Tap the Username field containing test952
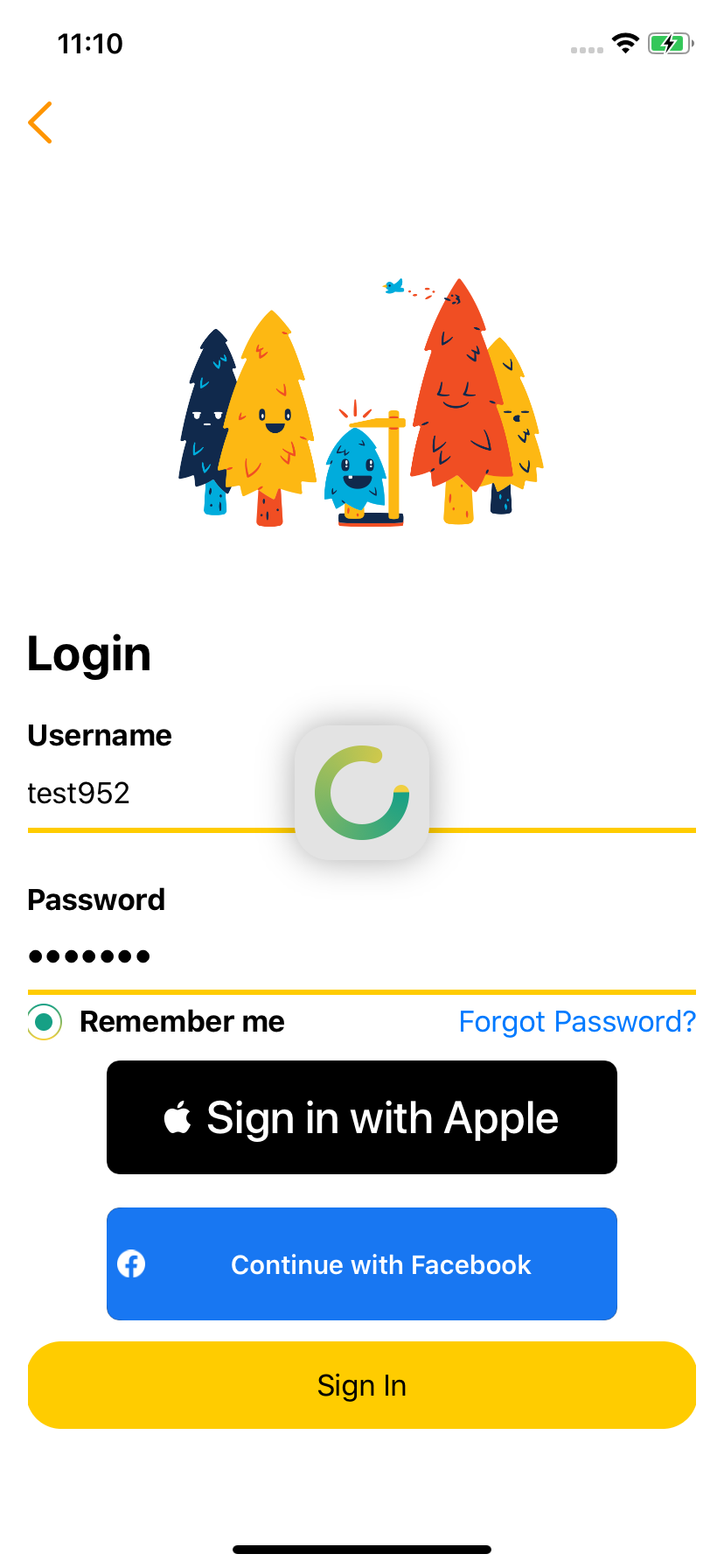This screenshot has width=724, height=1568. pyautogui.click(x=157, y=794)
